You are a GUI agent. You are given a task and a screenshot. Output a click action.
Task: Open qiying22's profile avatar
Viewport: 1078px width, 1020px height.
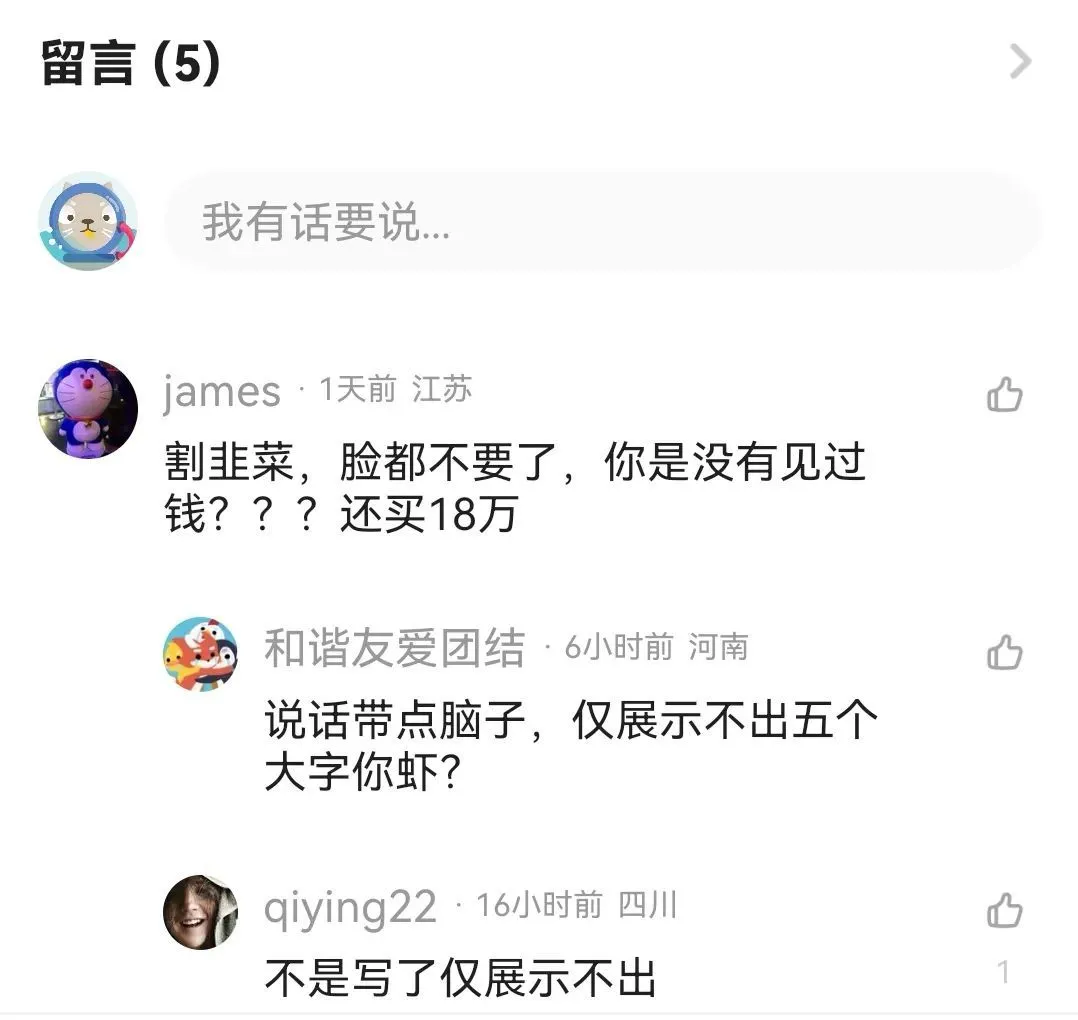[200, 911]
